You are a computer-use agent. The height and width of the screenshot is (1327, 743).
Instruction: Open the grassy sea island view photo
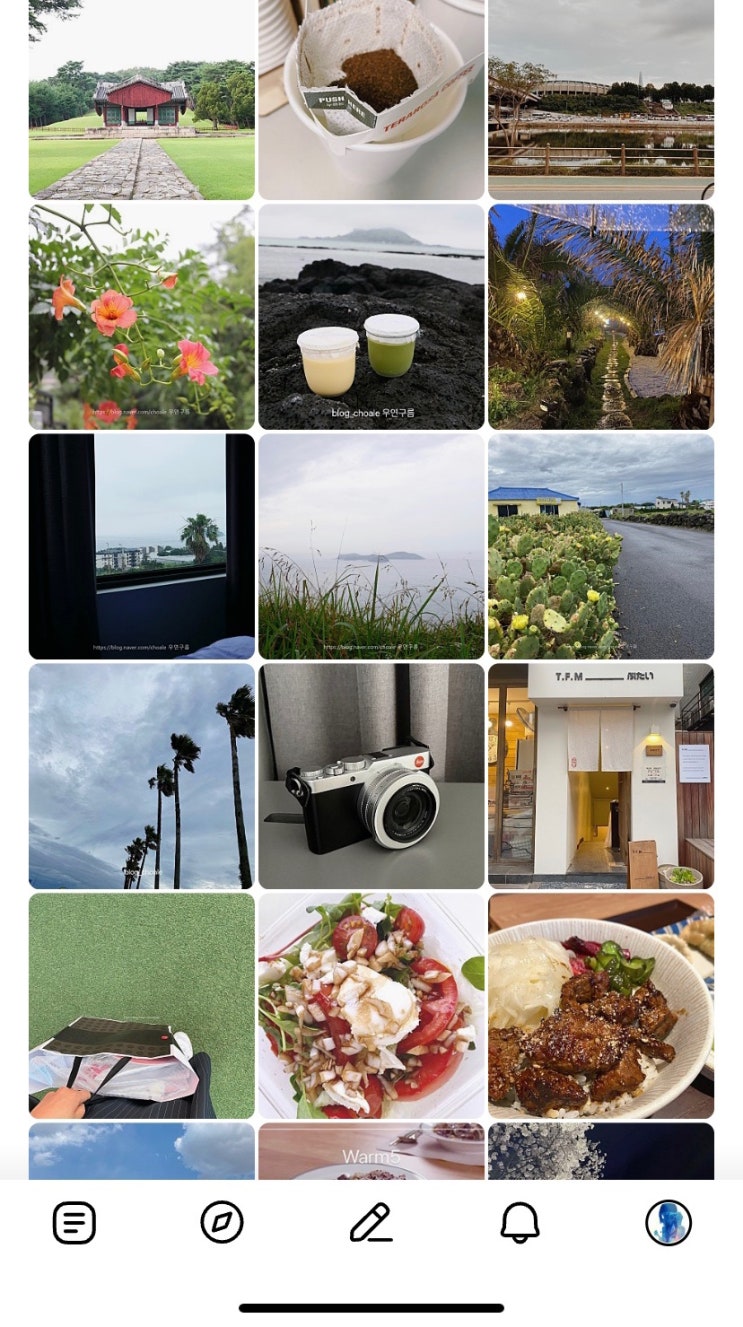pos(371,546)
